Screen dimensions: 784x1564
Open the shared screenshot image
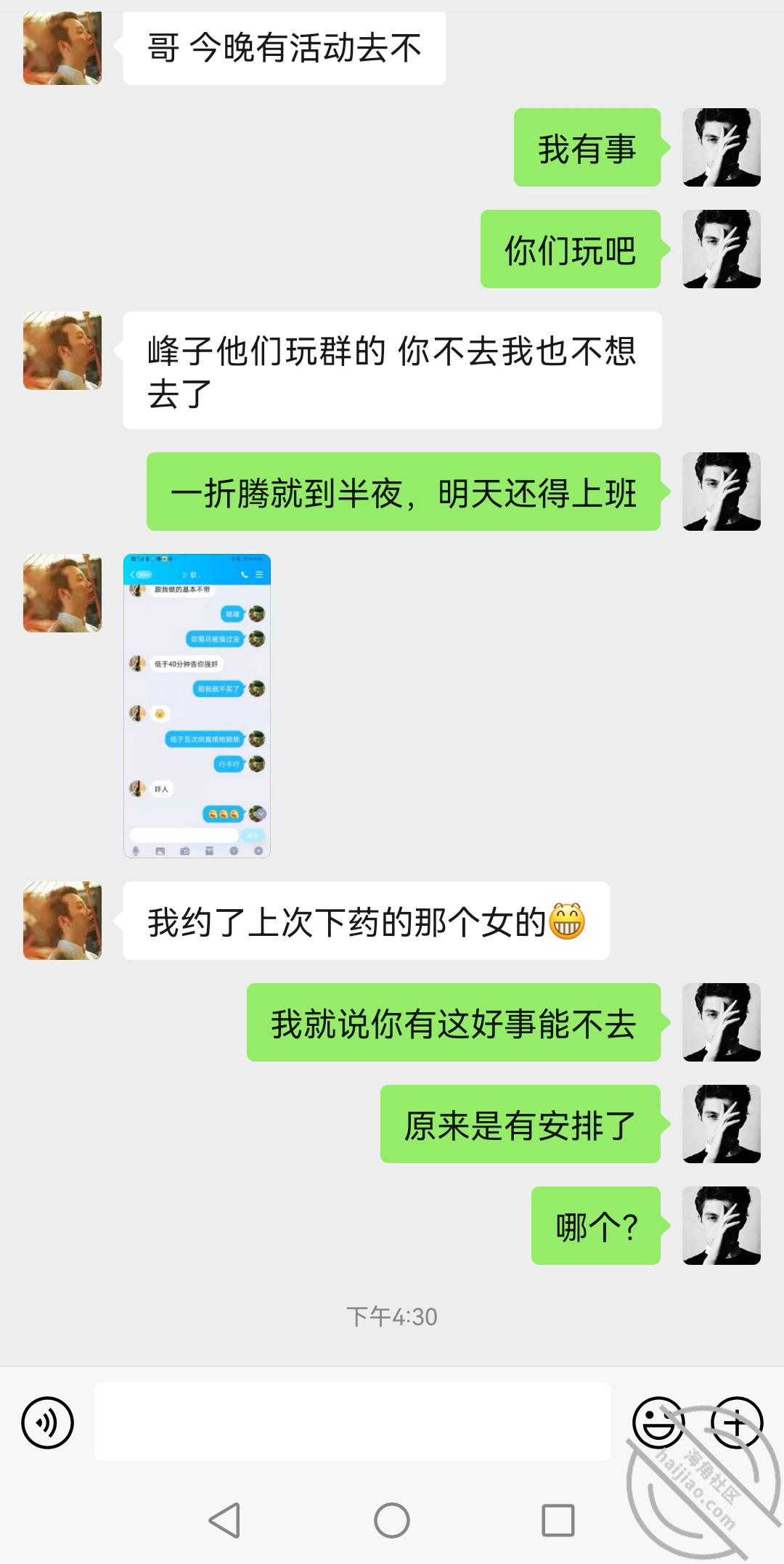(197, 706)
